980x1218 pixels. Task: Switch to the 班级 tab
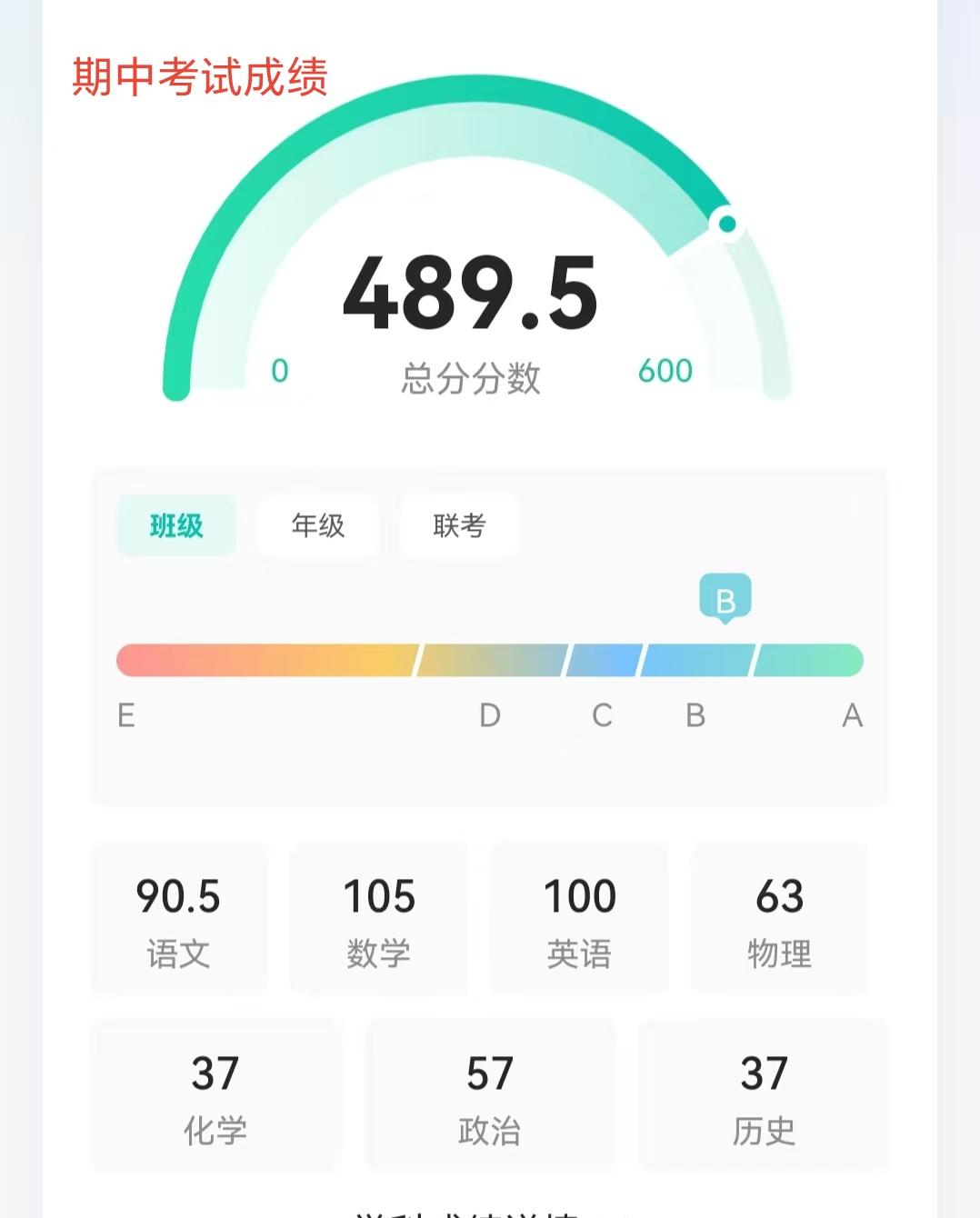[x=176, y=524]
